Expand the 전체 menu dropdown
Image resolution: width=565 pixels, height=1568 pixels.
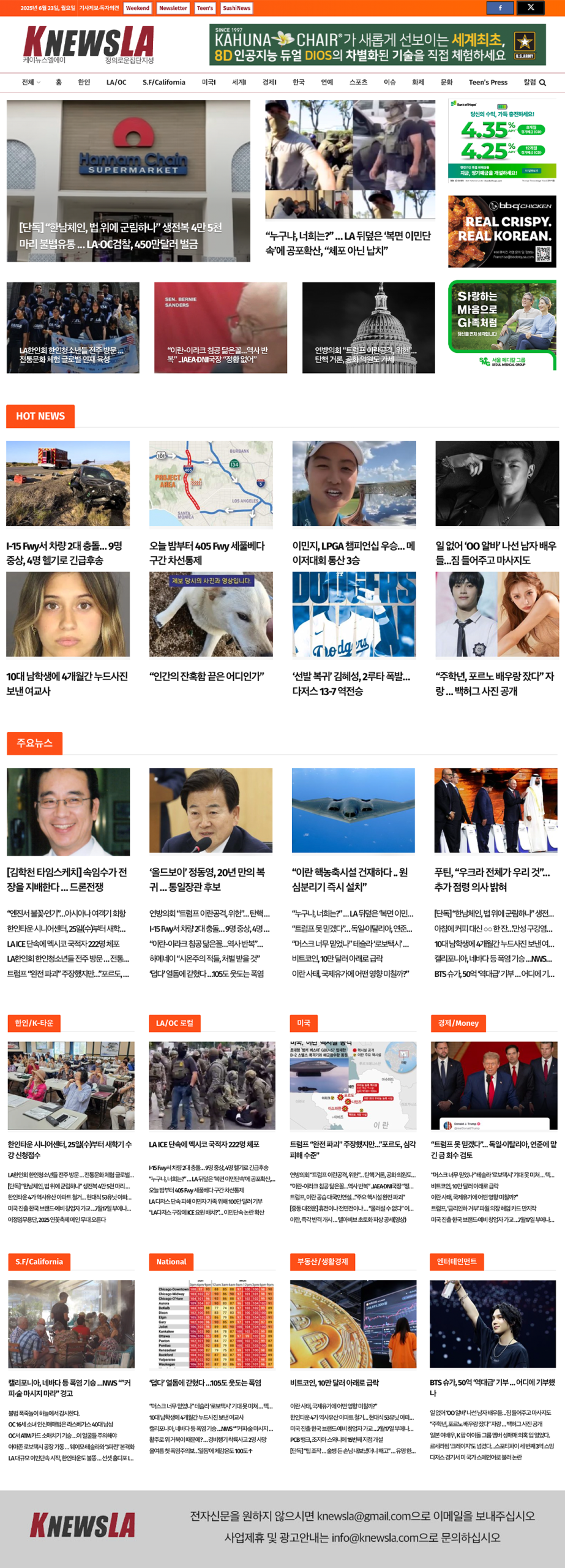coord(31,82)
